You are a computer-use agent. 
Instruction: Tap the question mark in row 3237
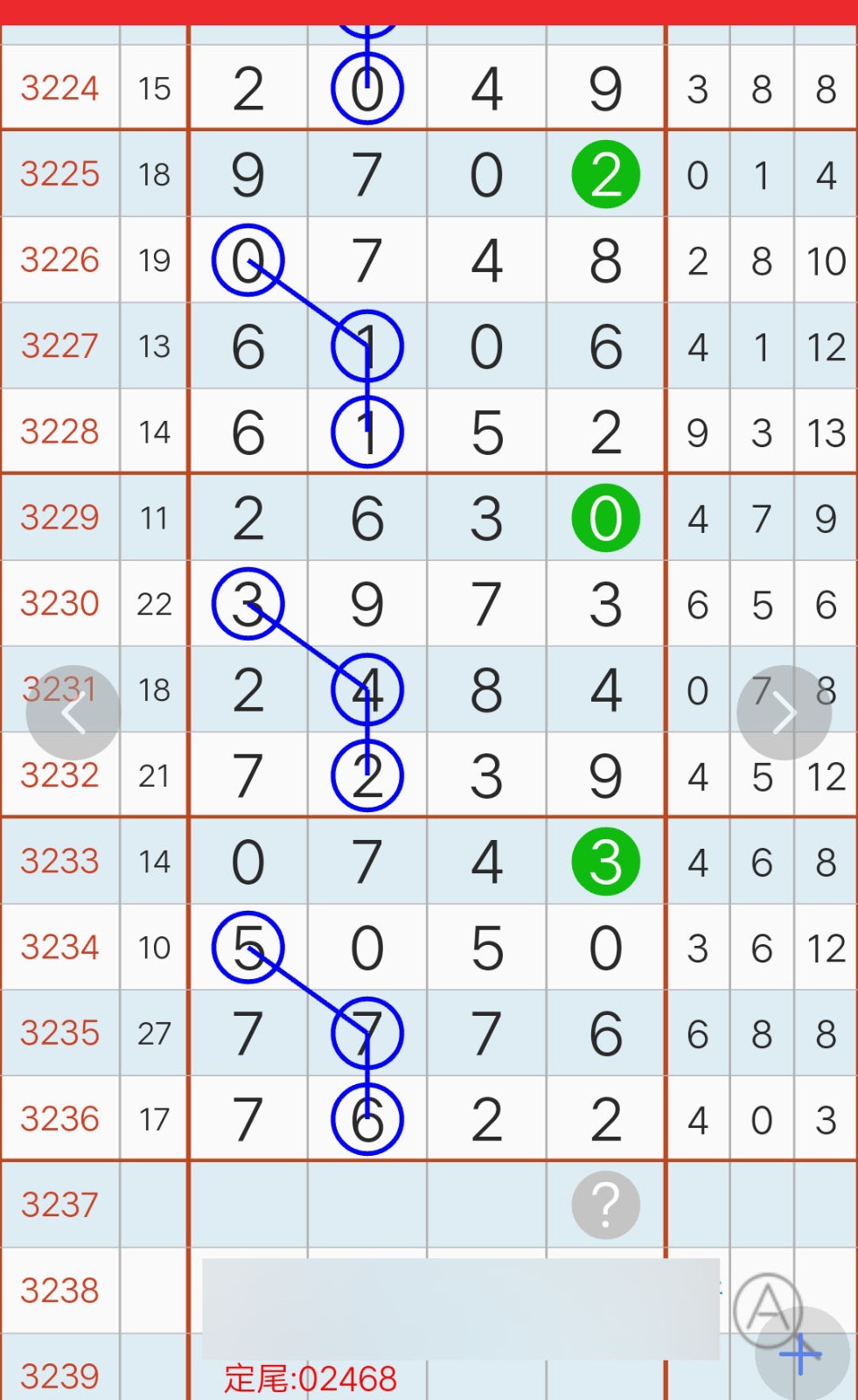pyautogui.click(x=605, y=1205)
